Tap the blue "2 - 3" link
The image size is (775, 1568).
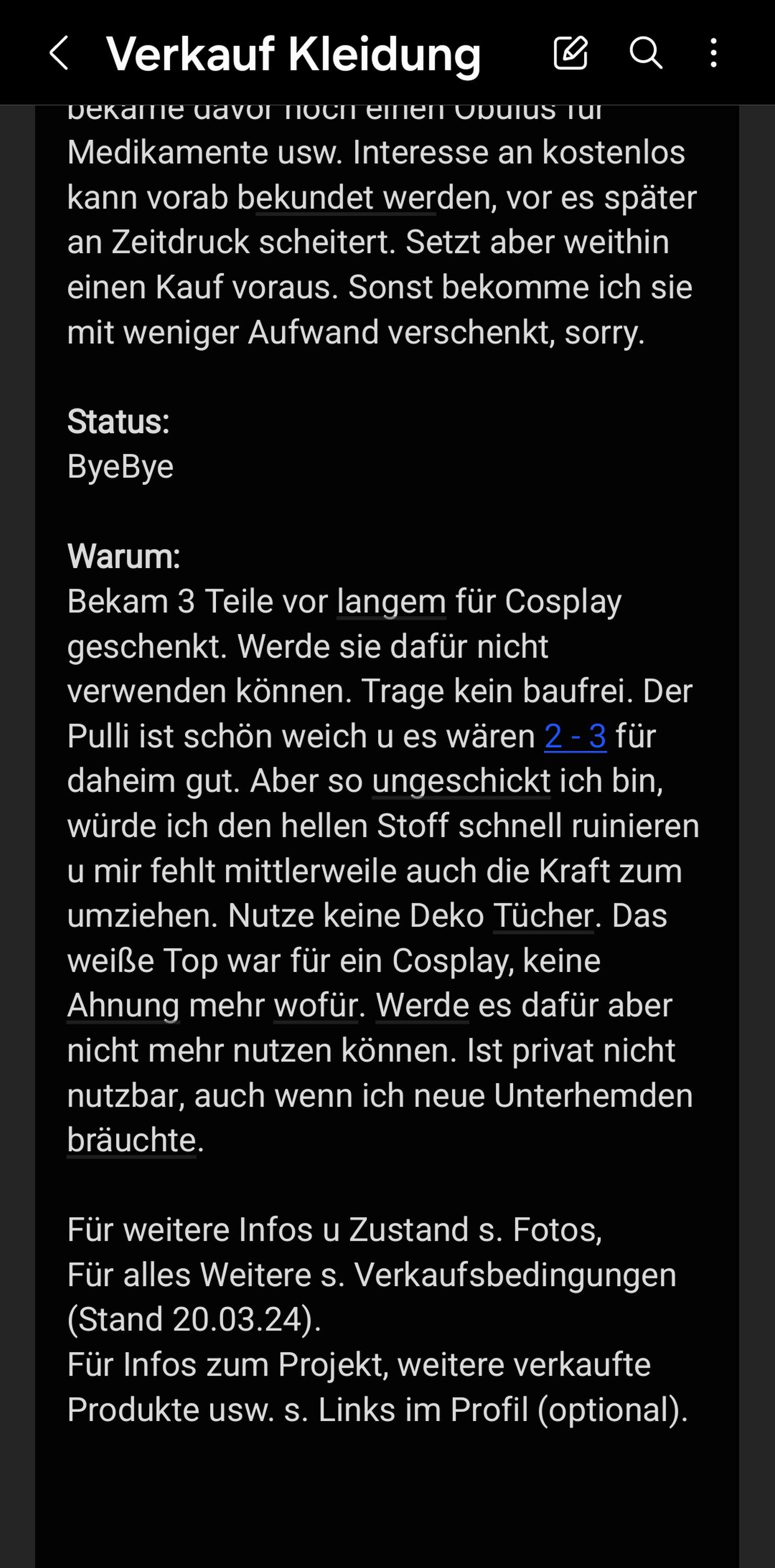coord(575,736)
